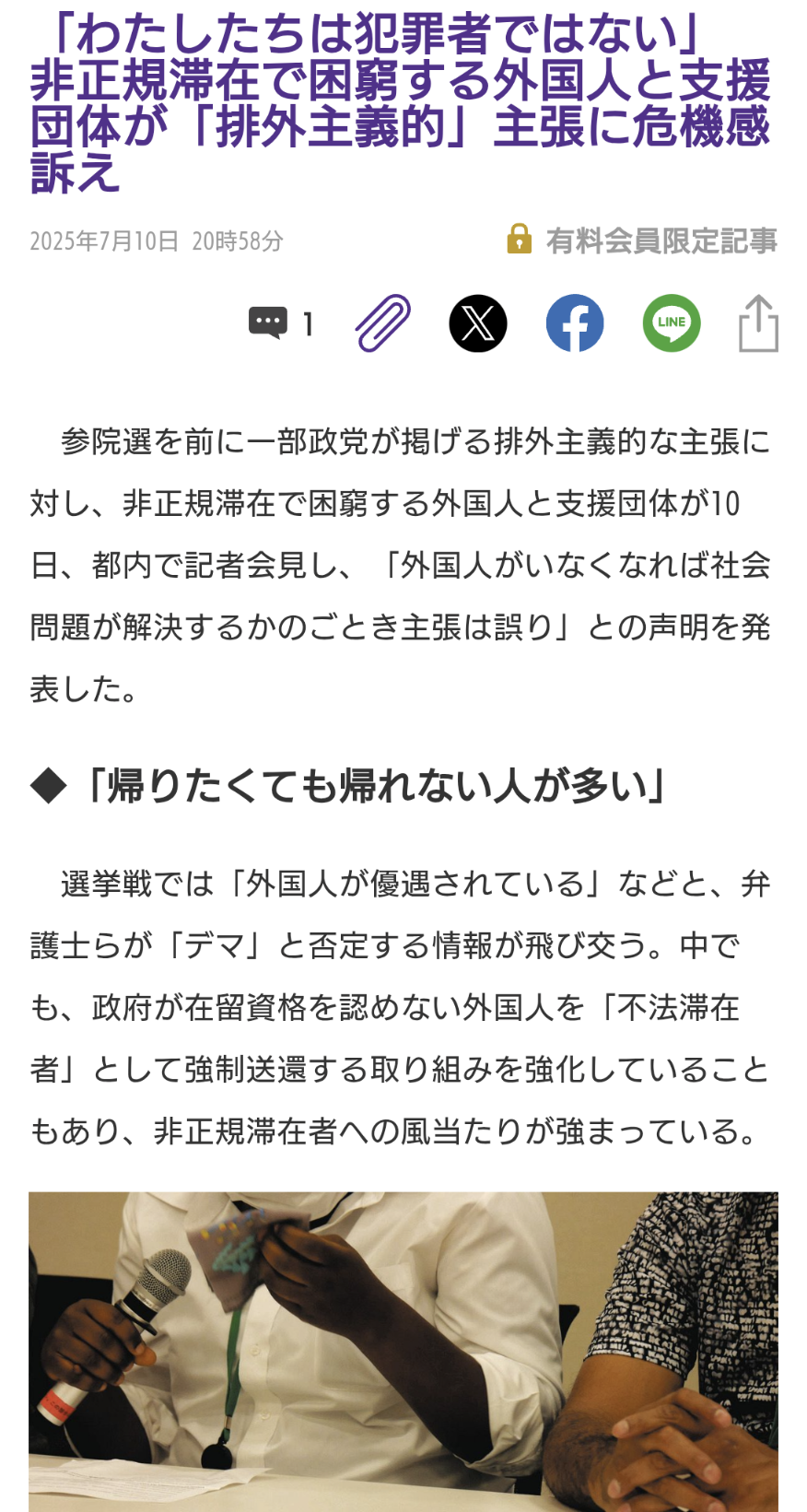
Task: Open the press conference photo
Action: click(403, 1352)
